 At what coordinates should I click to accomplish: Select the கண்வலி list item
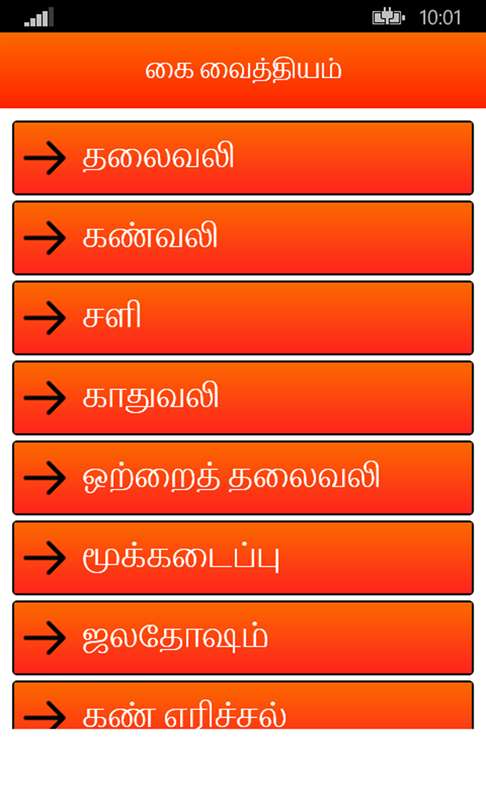[x=243, y=238]
